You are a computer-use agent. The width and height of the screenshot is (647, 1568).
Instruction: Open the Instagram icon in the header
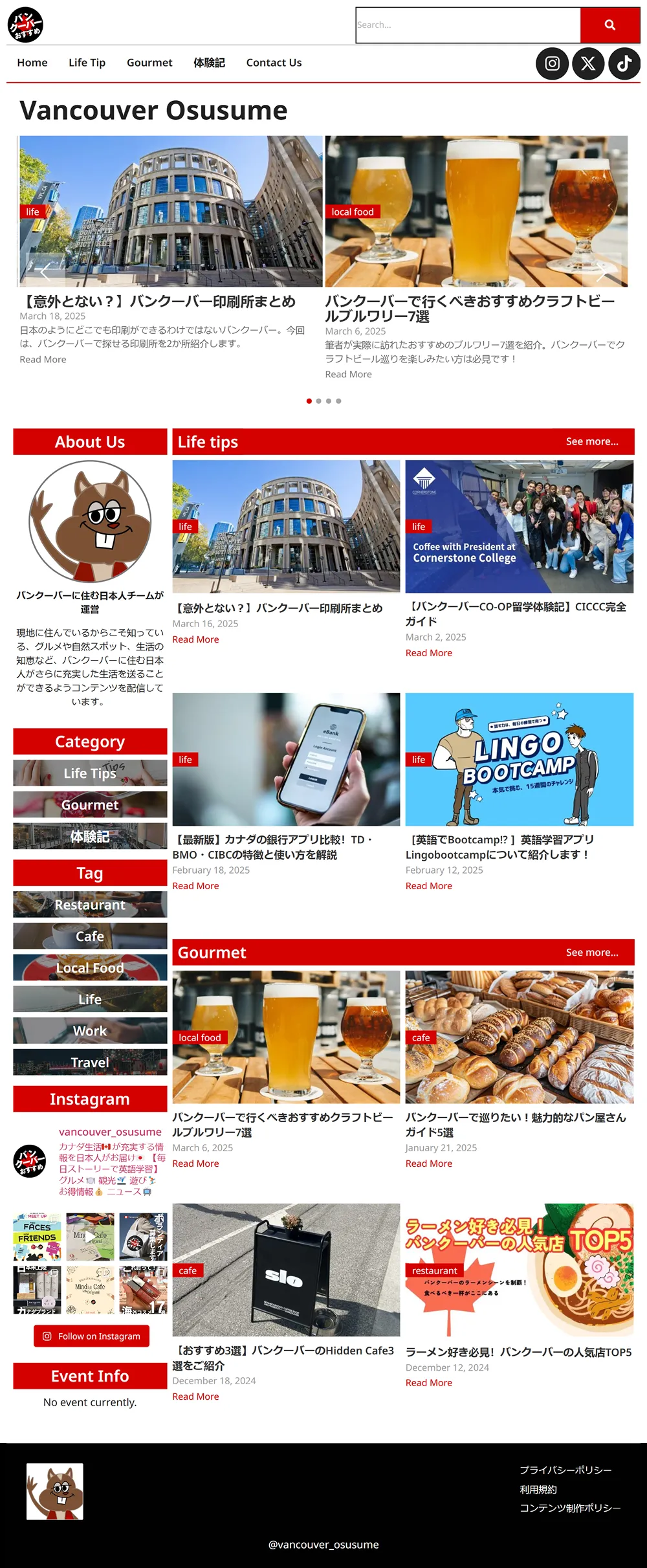point(553,63)
